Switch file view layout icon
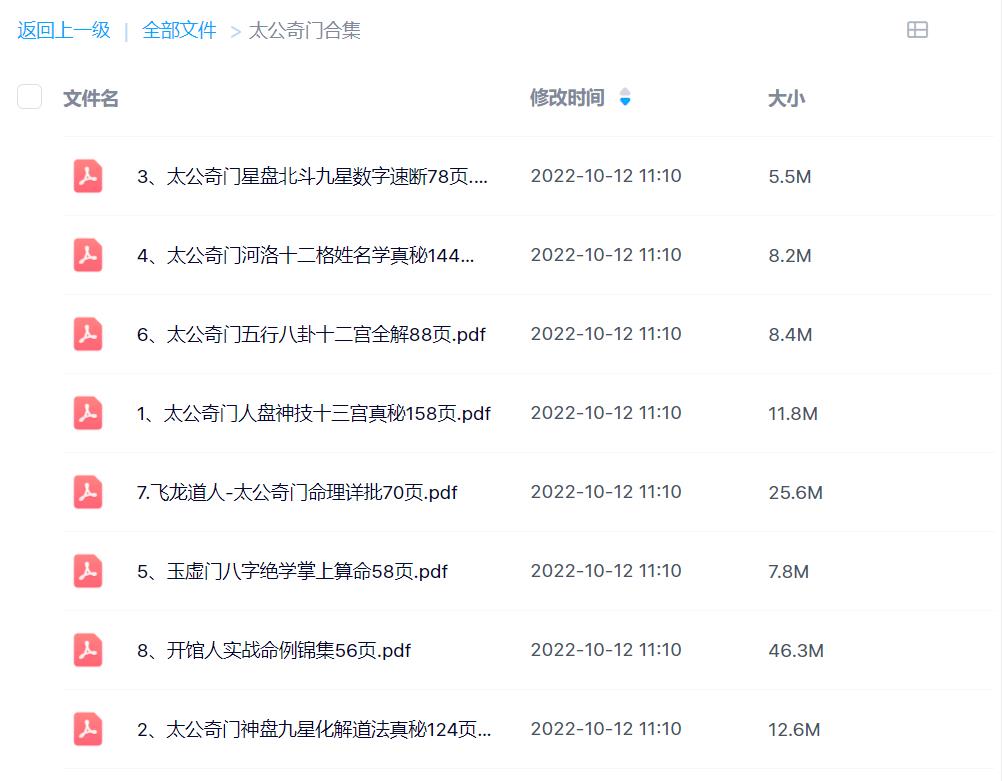Viewport: 1003px width, 781px height. click(917, 30)
